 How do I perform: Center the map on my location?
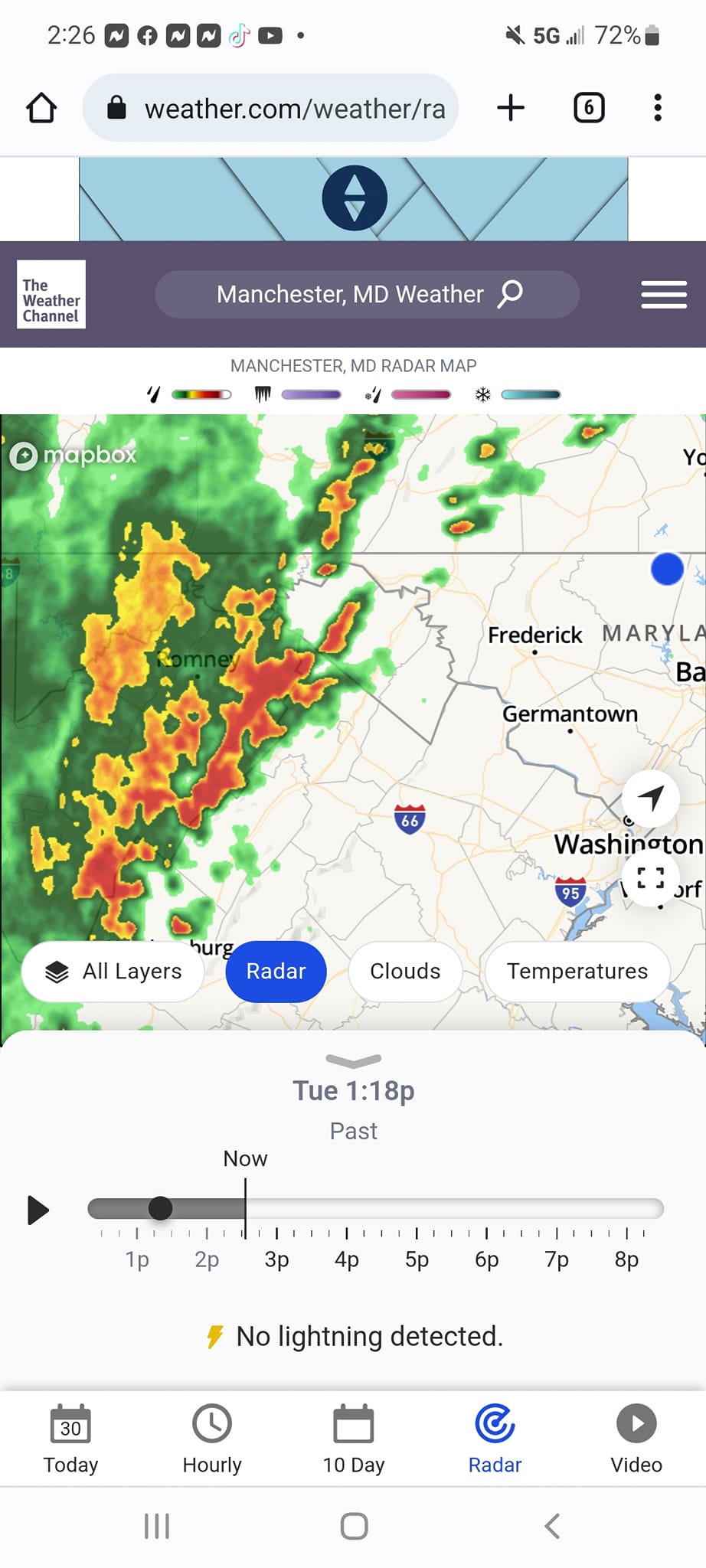(650, 798)
